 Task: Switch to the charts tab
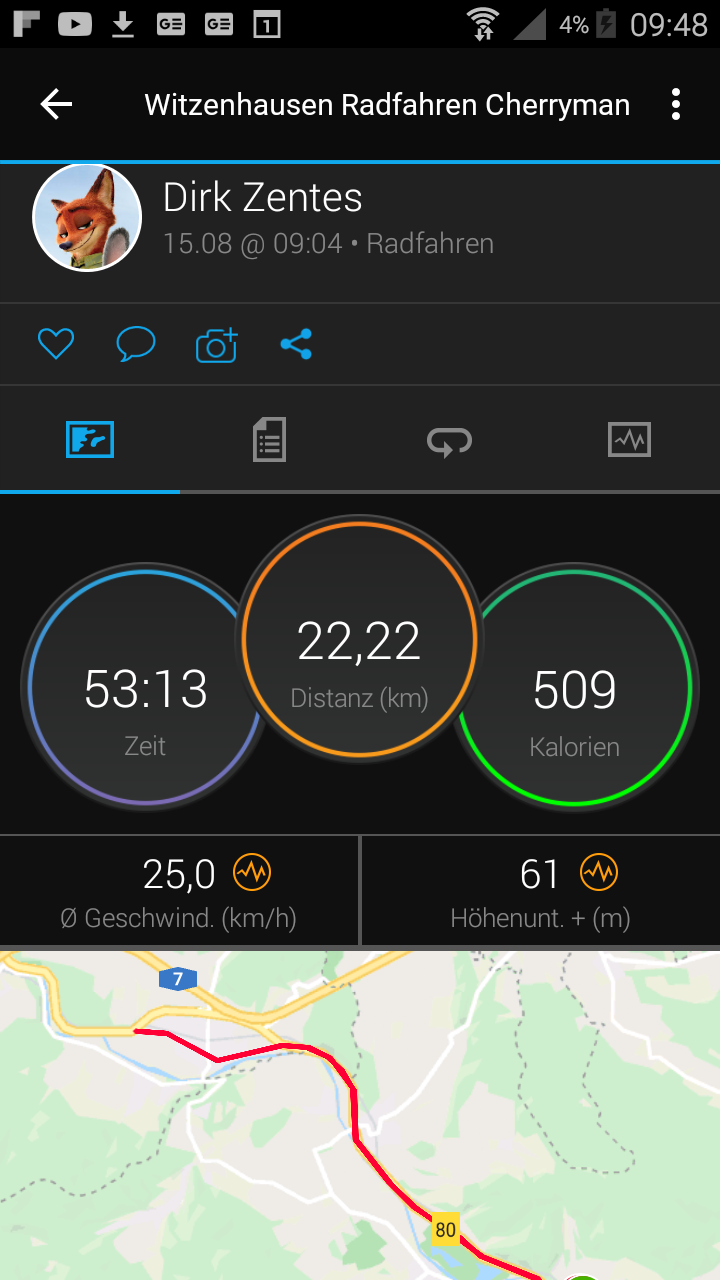coord(629,440)
